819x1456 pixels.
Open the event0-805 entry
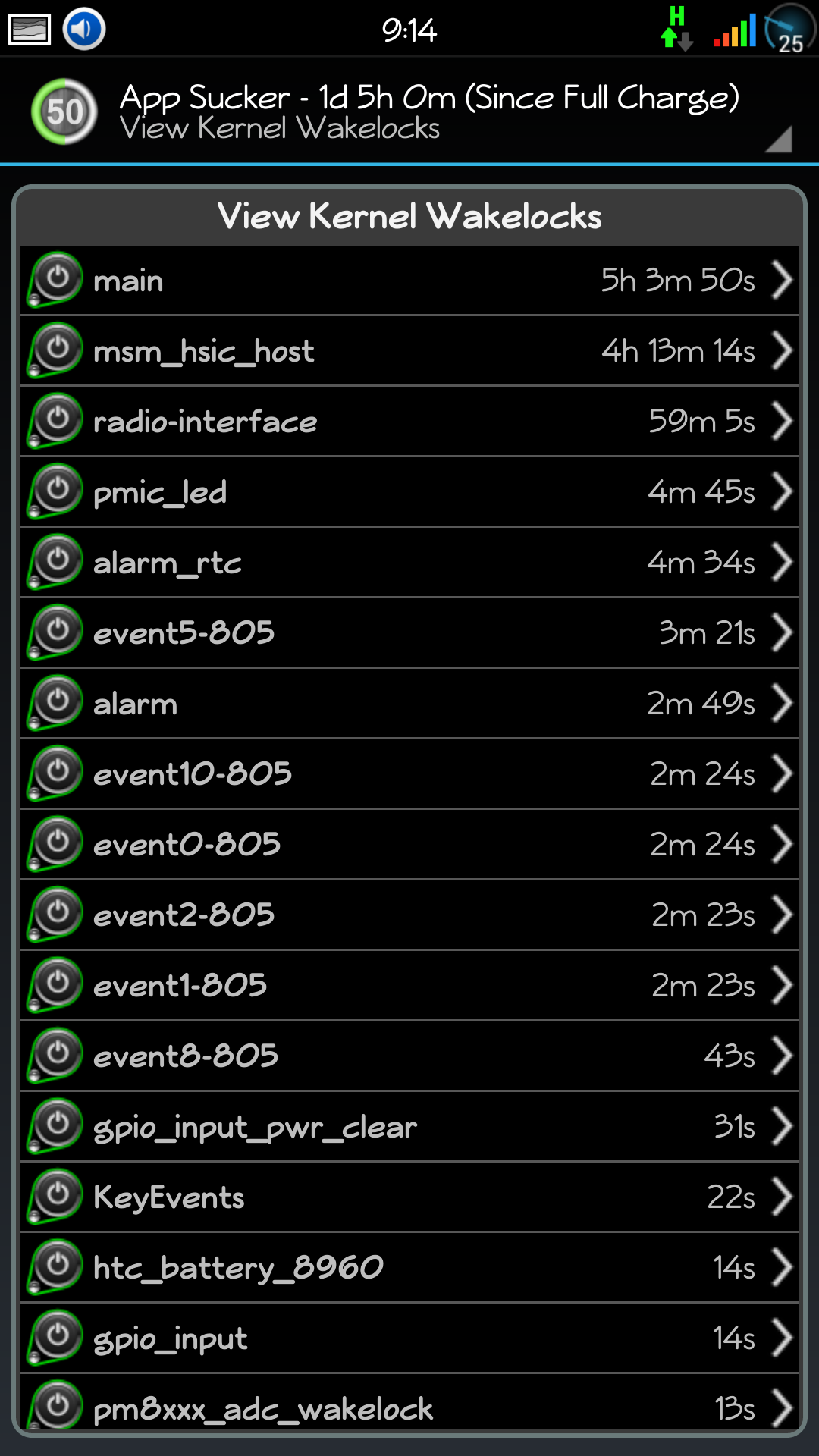click(409, 844)
